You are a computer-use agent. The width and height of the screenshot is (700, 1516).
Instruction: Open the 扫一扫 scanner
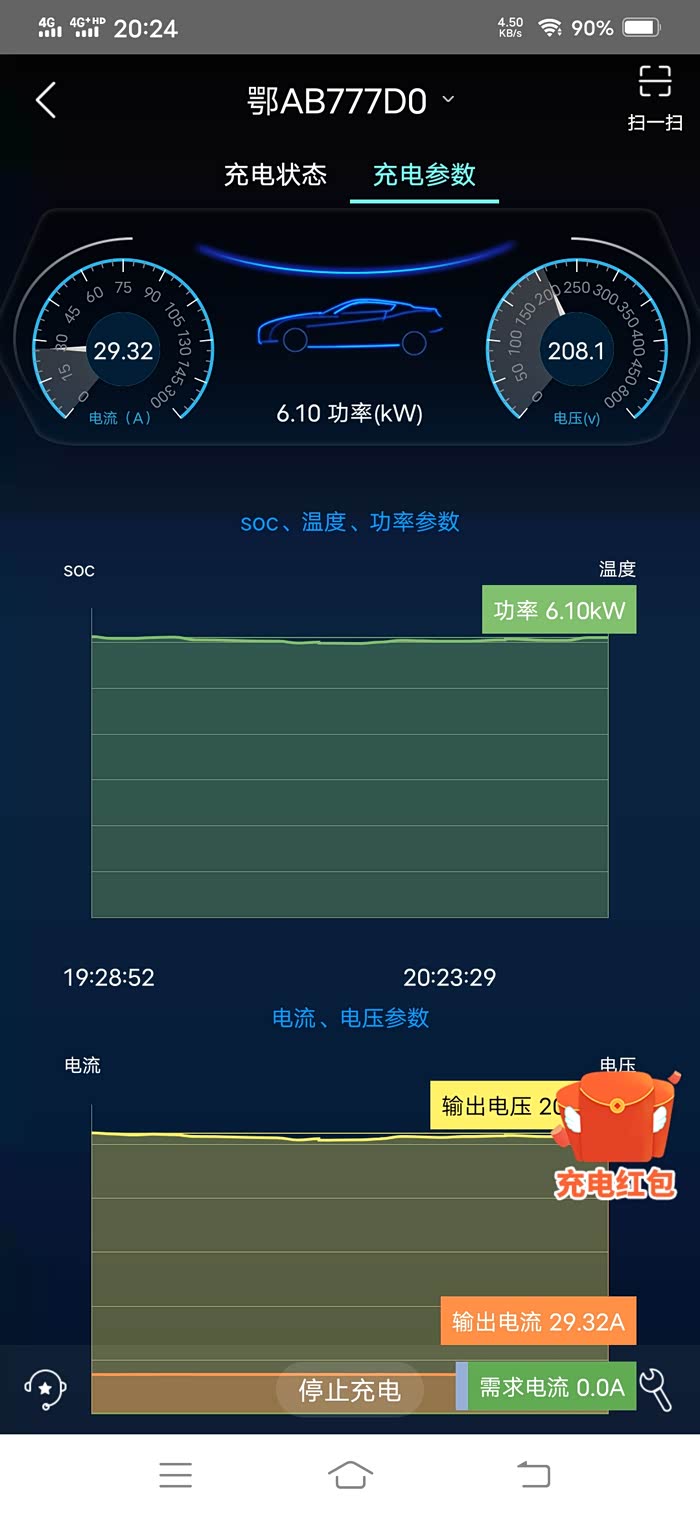tap(655, 98)
